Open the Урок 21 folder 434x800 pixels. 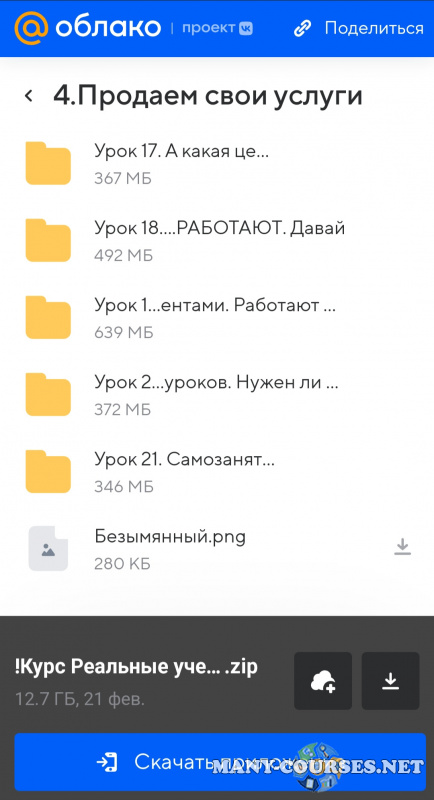[x=217, y=472]
